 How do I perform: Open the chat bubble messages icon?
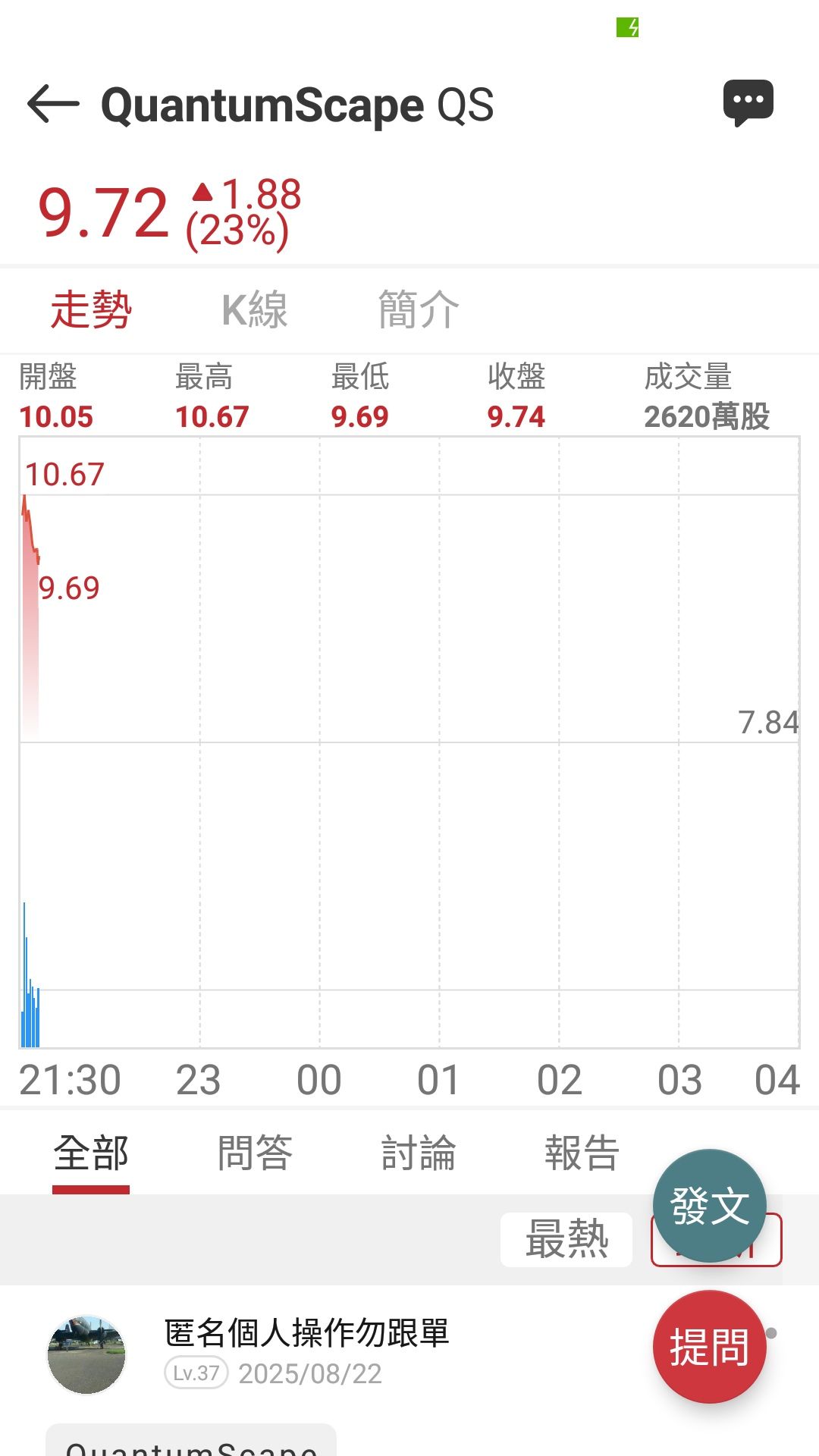tap(748, 102)
